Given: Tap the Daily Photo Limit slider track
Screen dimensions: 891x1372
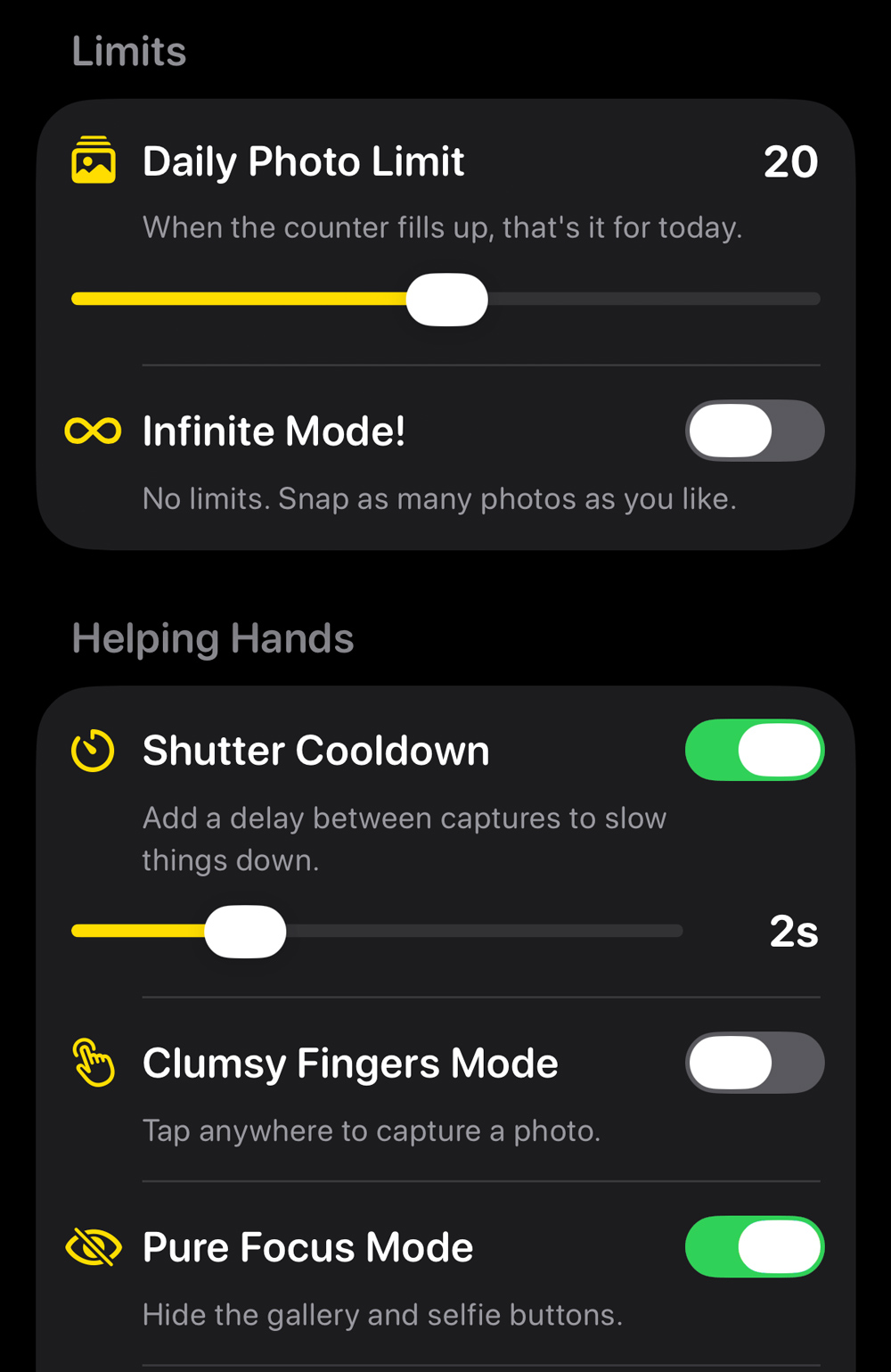Looking at the screenshot, I should 445,300.
